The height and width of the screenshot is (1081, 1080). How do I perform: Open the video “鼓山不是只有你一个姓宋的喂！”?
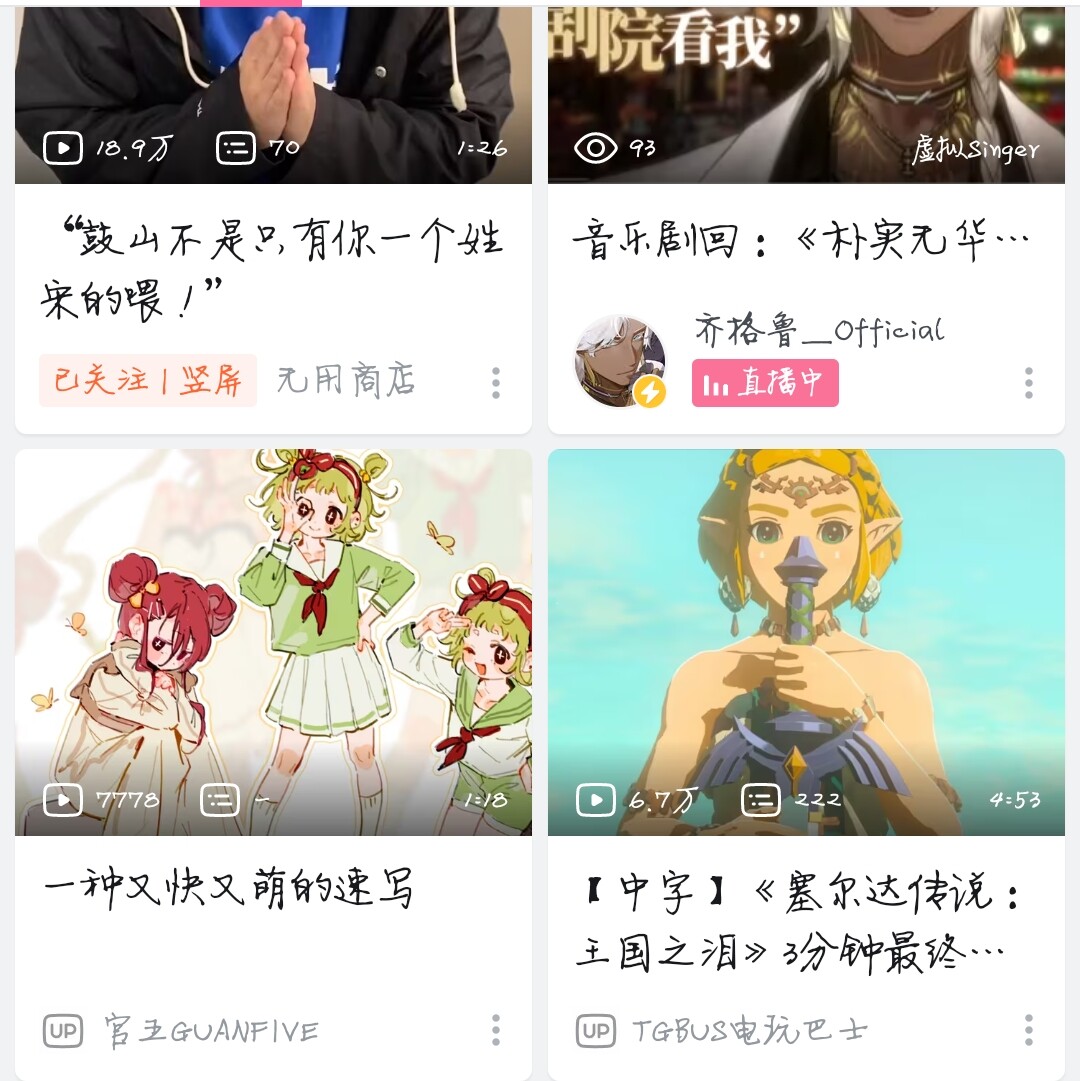[272, 270]
